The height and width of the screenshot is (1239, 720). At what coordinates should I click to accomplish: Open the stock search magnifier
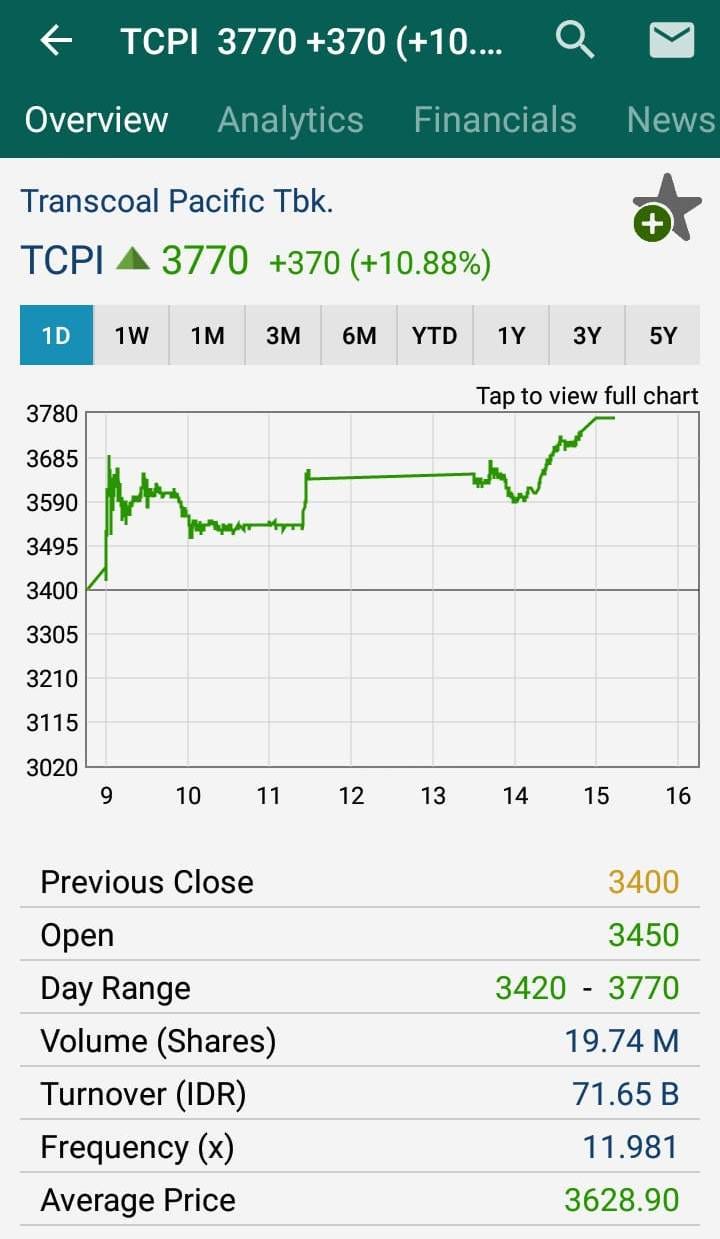pos(575,40)
